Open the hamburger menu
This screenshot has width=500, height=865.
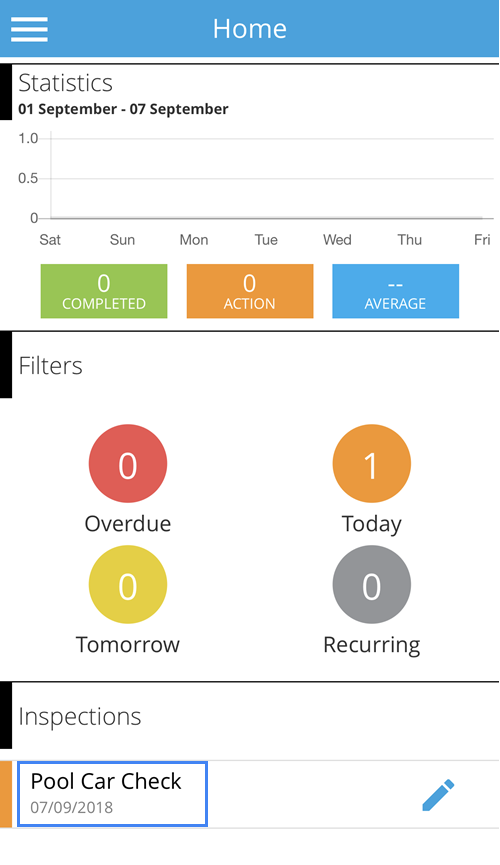pyautogui.click(x=29, y=29)
